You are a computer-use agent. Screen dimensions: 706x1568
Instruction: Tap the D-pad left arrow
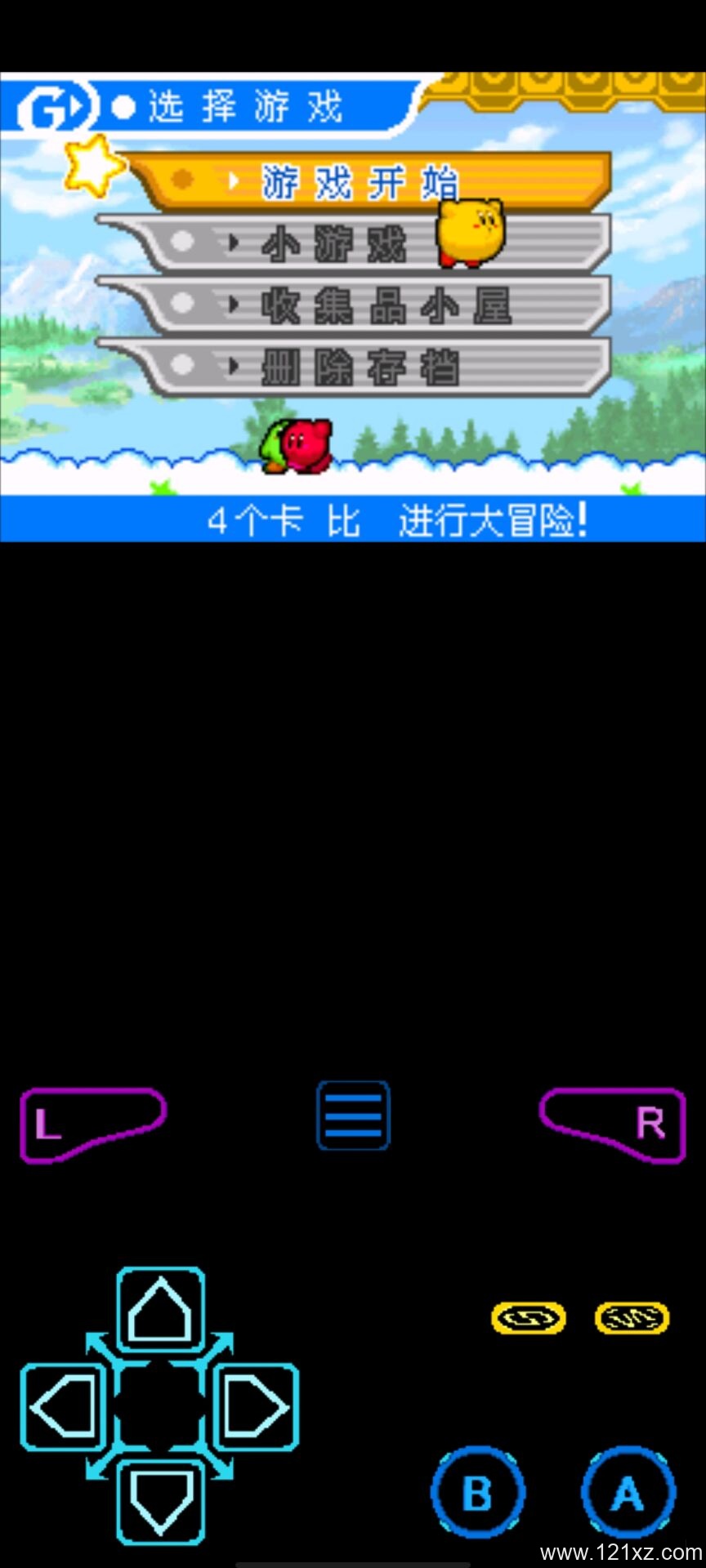click(x=64, y=1407)
